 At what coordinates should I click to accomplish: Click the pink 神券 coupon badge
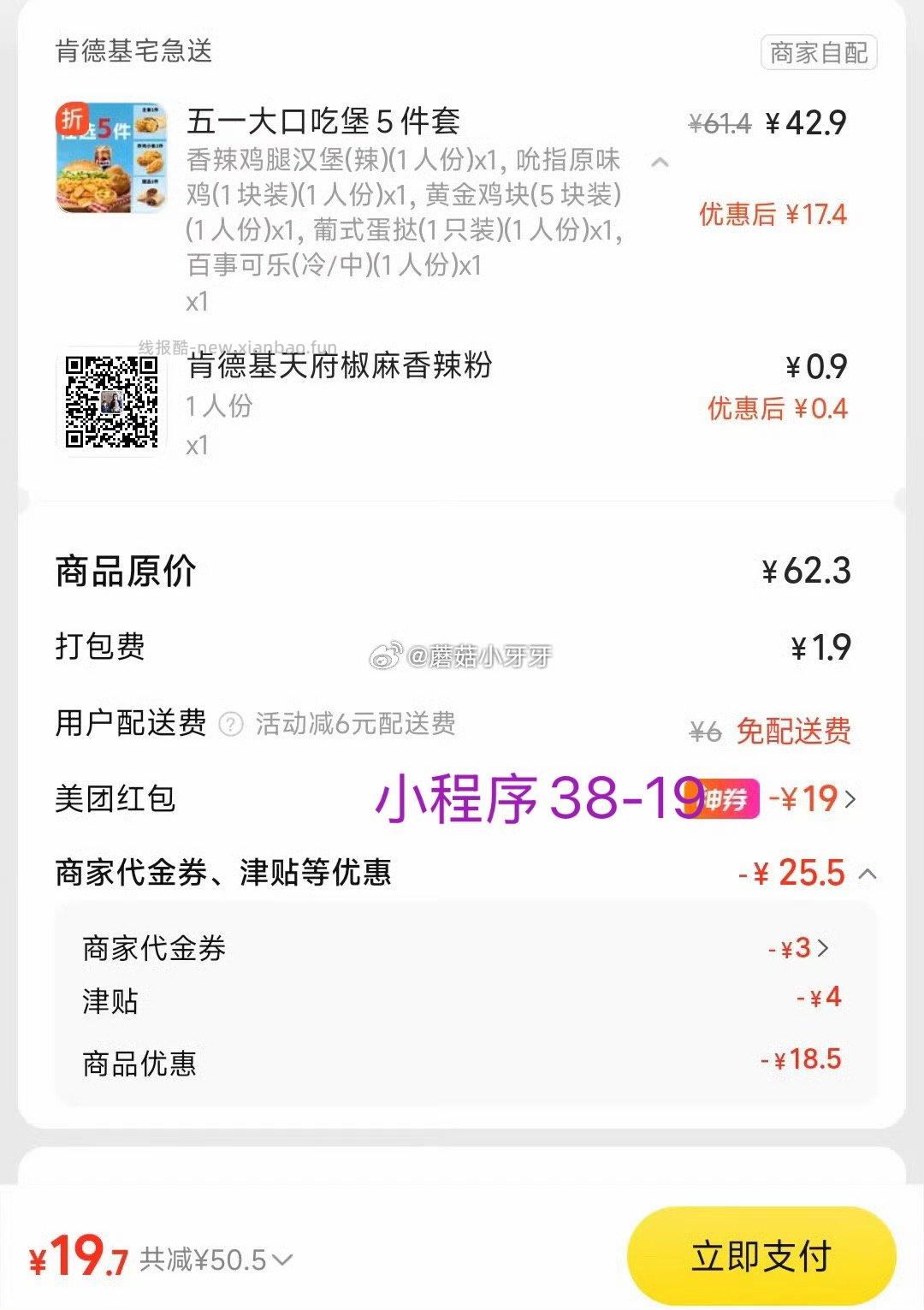[x=728, y=799]
